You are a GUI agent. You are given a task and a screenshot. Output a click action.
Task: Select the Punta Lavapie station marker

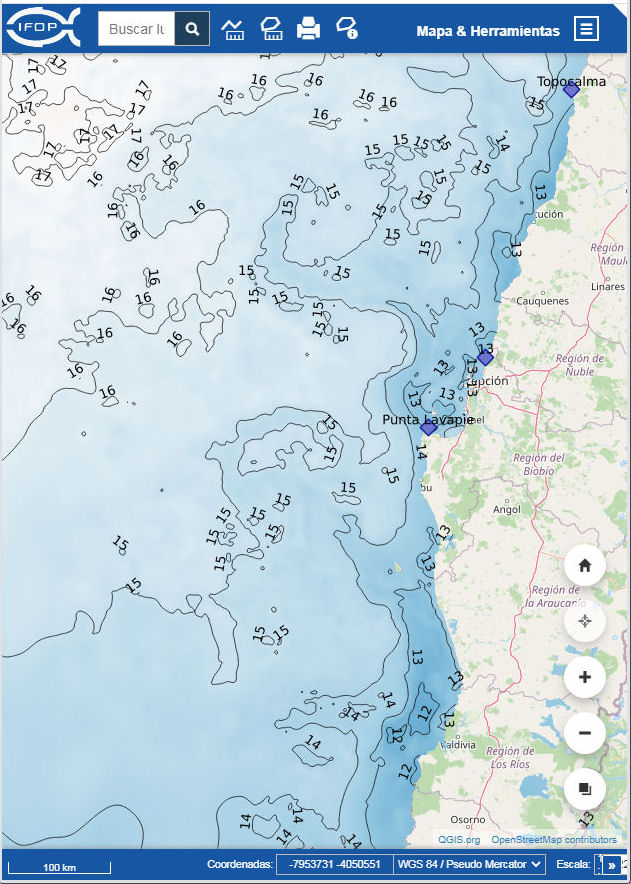click(x=428, y=428)
